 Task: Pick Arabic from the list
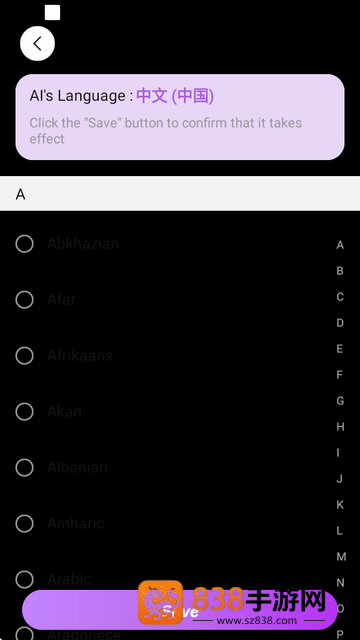[24, 579]
